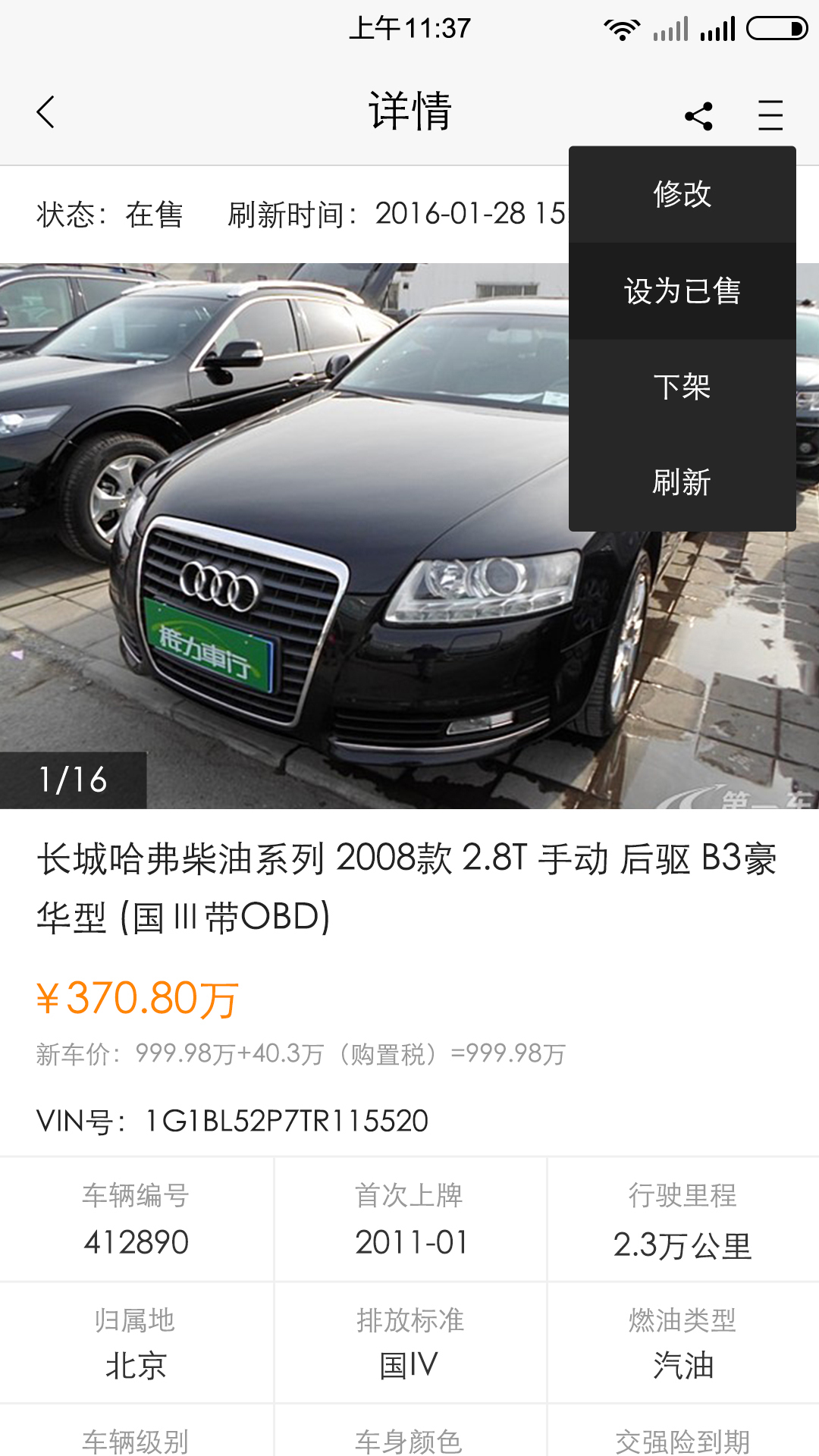Share this car listing
The width and height of the screenshot is (819, 1456).
[x=698, y=116]
